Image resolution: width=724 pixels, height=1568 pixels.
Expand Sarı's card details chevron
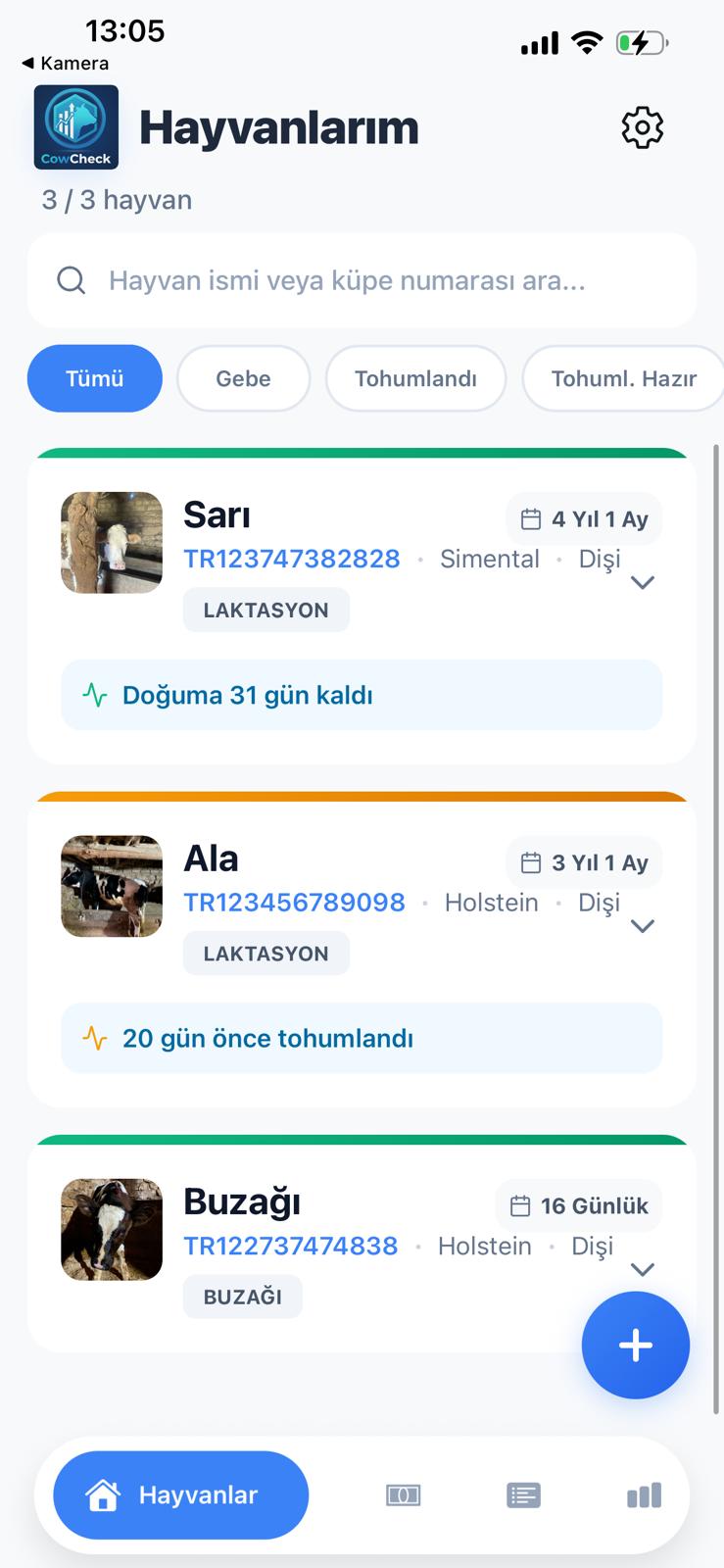pos(643,581)
